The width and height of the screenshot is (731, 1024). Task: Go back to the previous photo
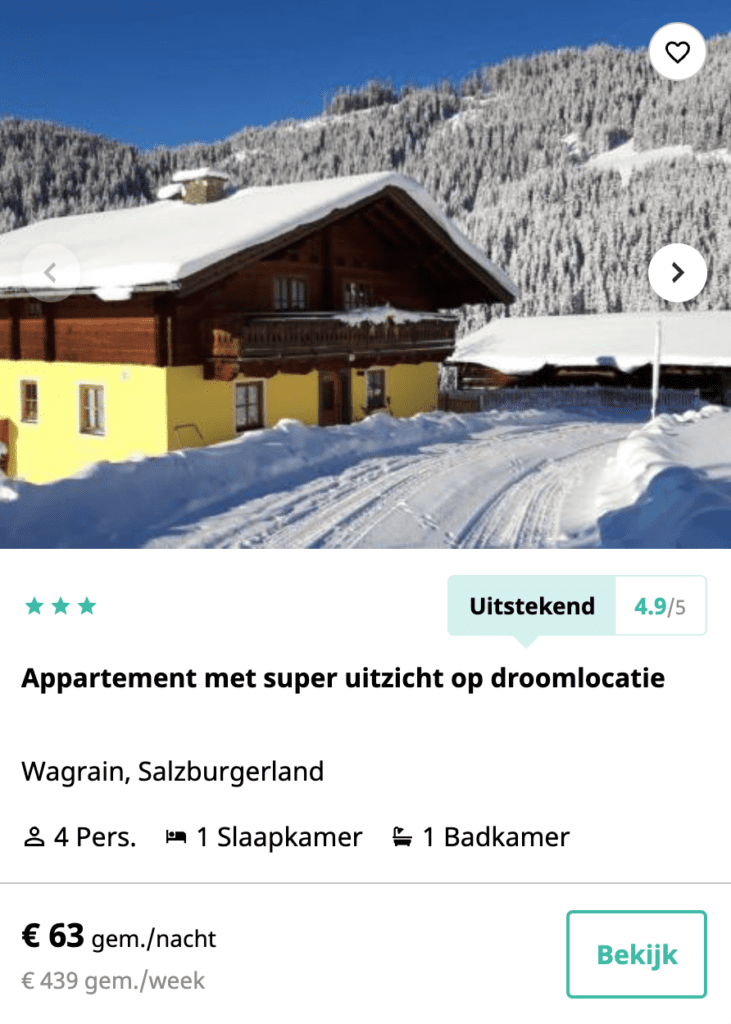pos(50,272)
